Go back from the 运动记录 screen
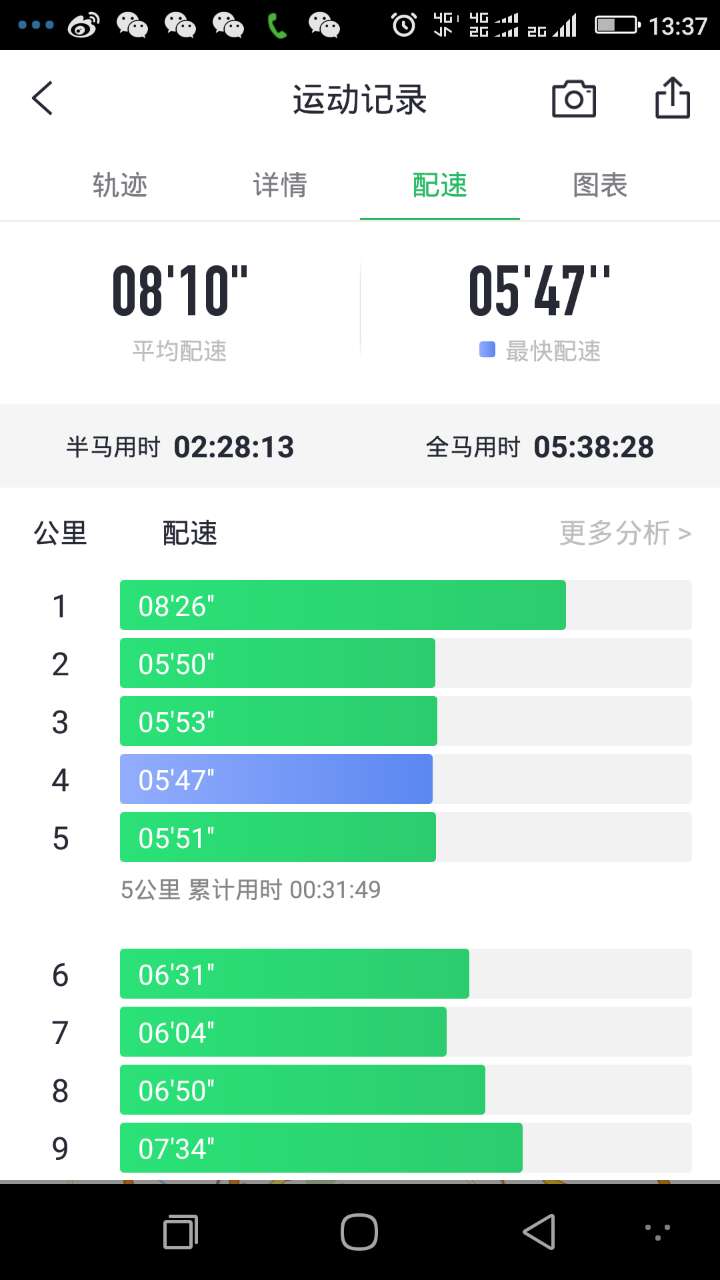This screenshot has width=720, height=1280. [x=42, y=99]
